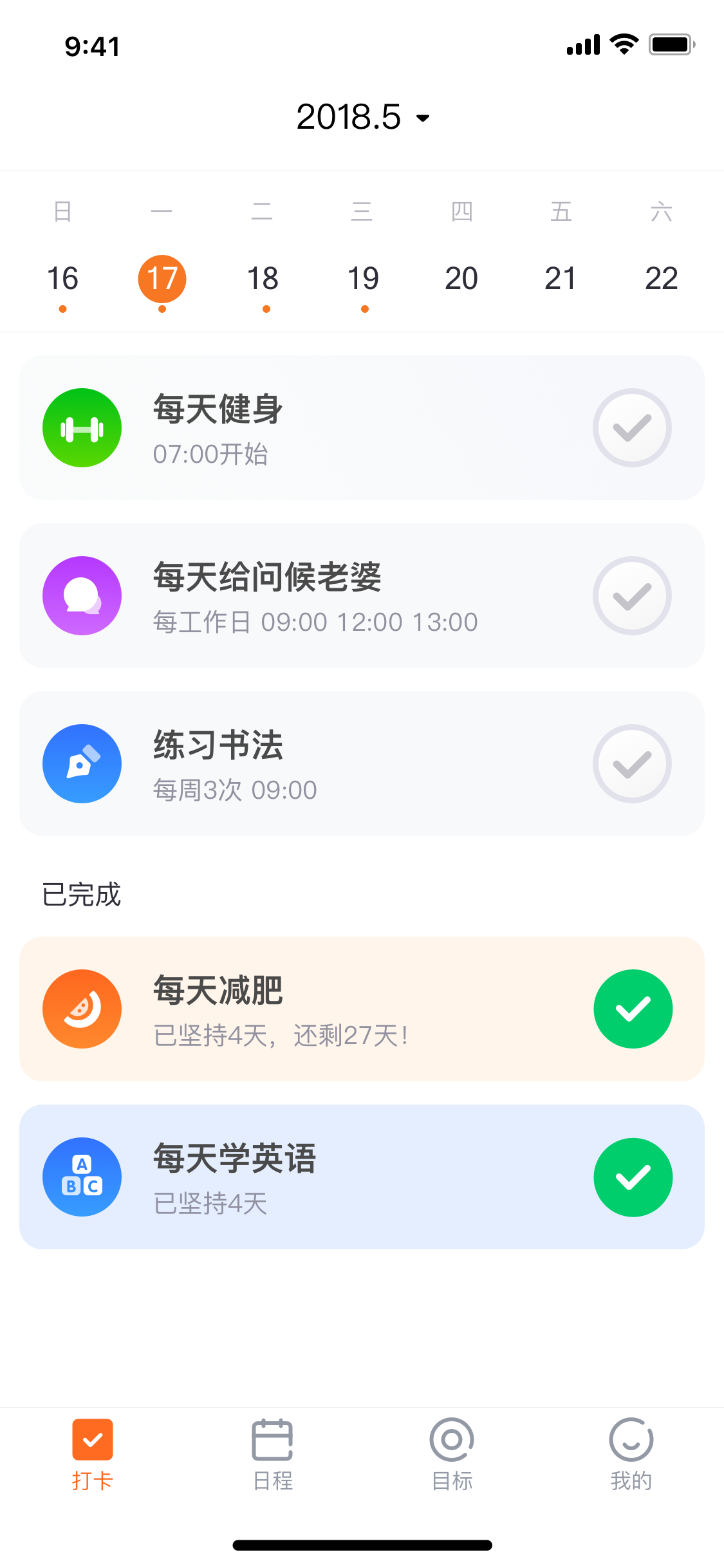Open the 每天健身 habit card

tap(362, 428)
